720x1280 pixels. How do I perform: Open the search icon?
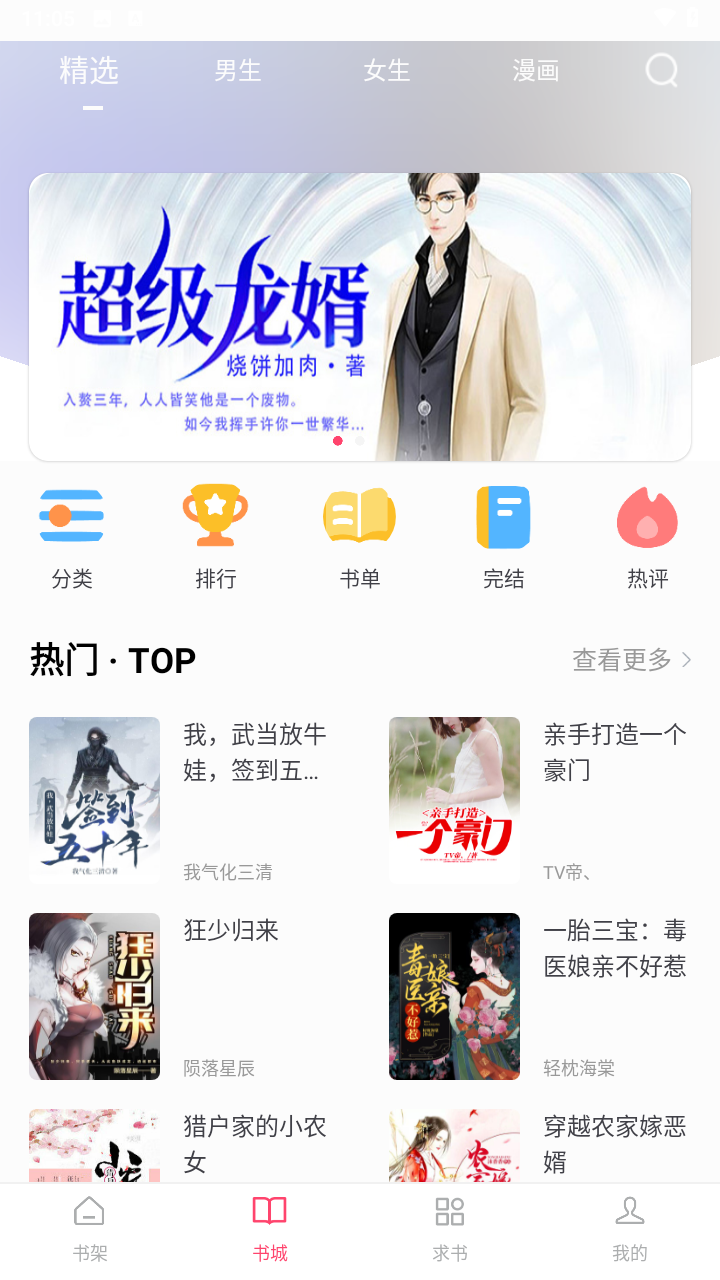point(661,71)
